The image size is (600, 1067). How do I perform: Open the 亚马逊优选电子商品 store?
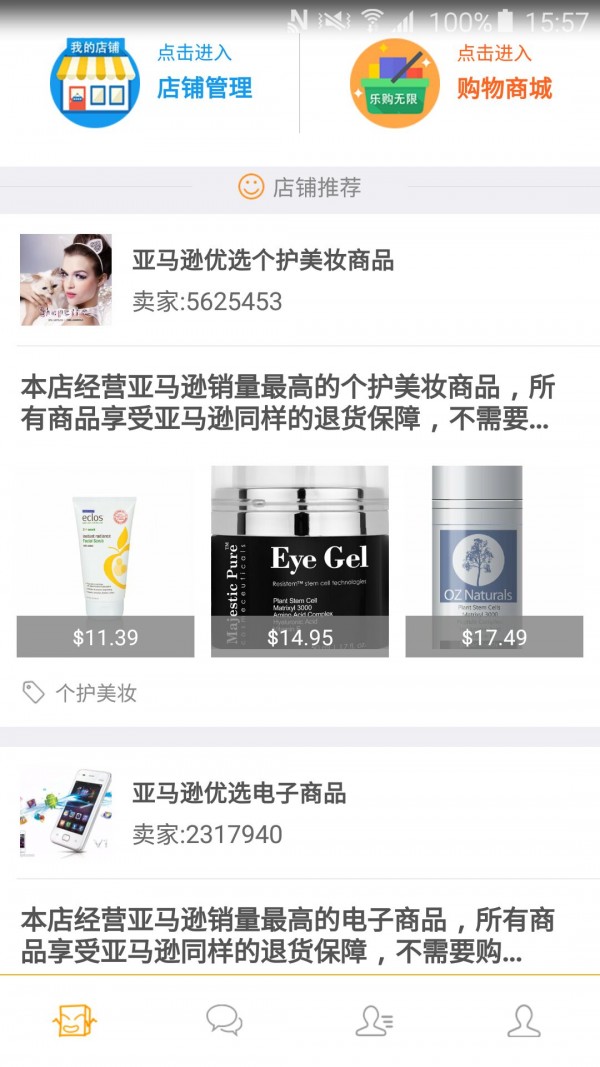(238, 794)
